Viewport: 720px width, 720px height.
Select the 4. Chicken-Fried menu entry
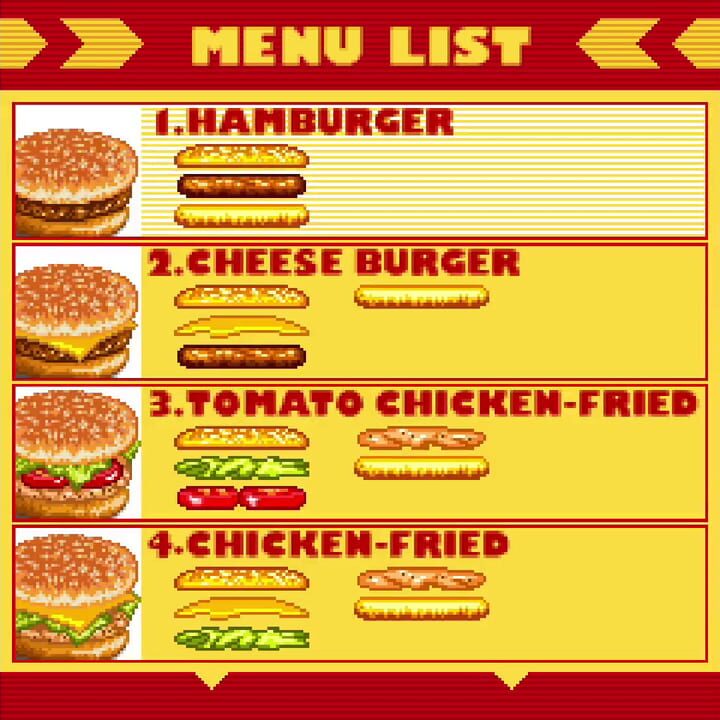[360, 594]
